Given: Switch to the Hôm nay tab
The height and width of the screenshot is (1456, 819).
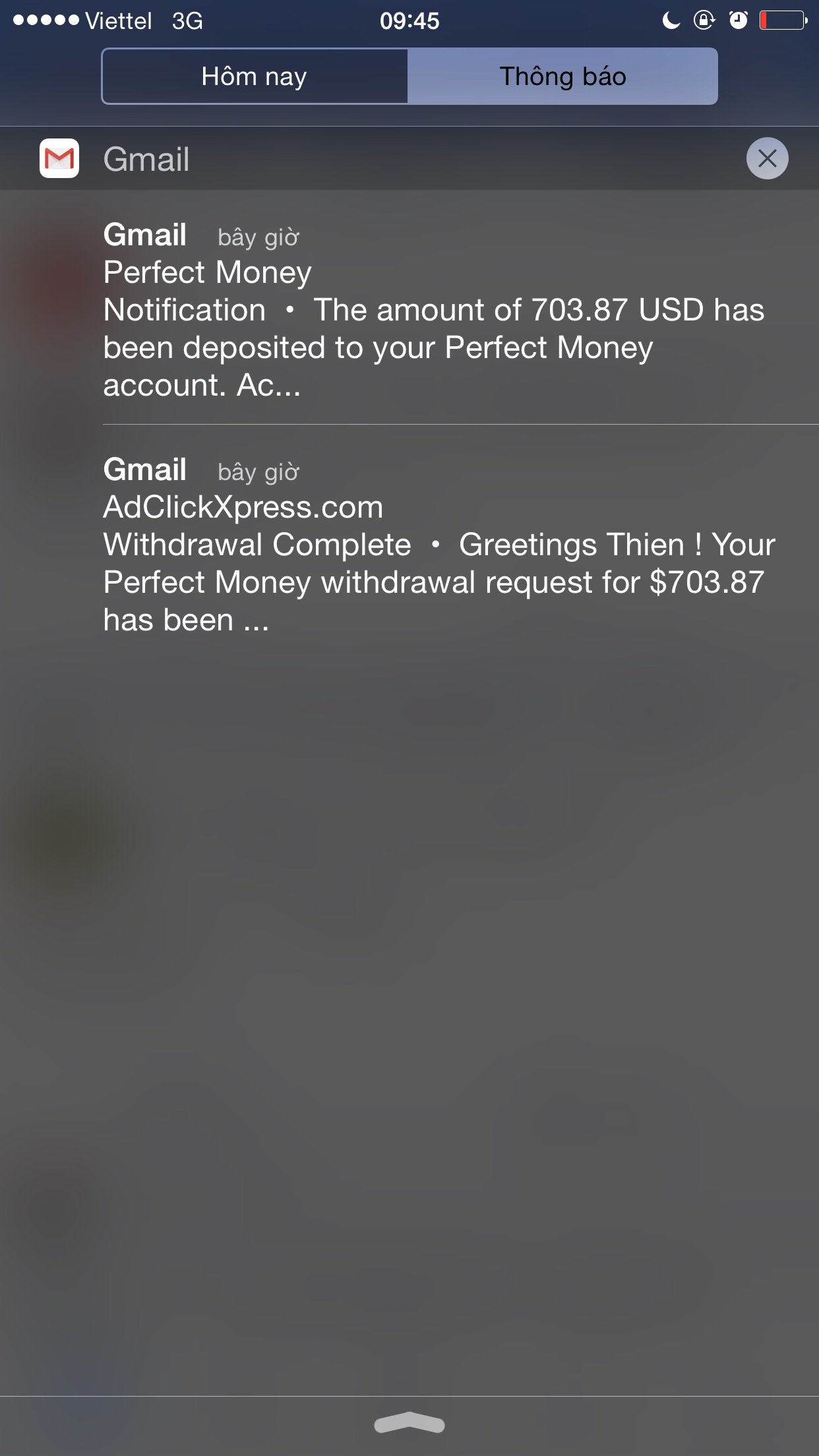Looking at the screenshot, I should (x=255, y=76).
